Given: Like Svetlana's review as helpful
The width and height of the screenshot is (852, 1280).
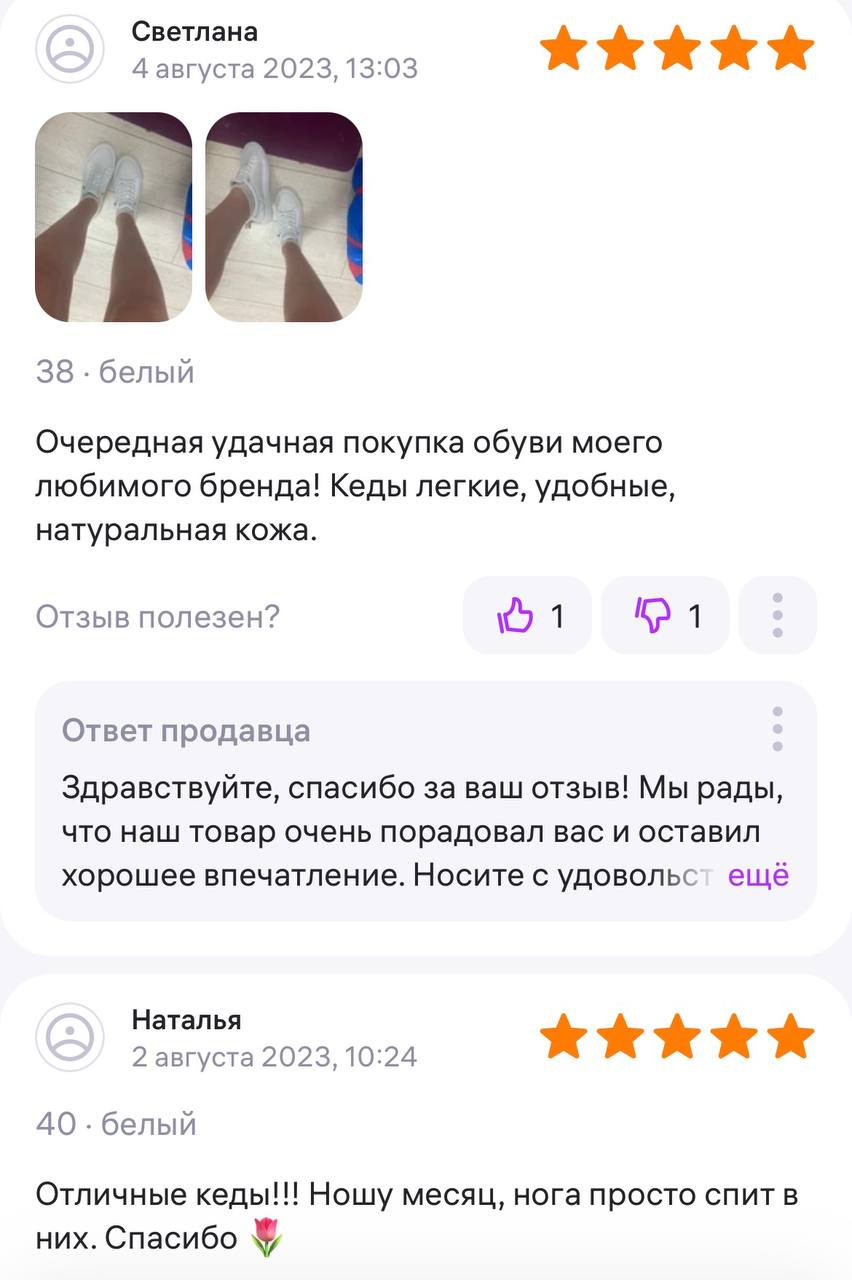Looking at the screenshot, I should [527, 616].
